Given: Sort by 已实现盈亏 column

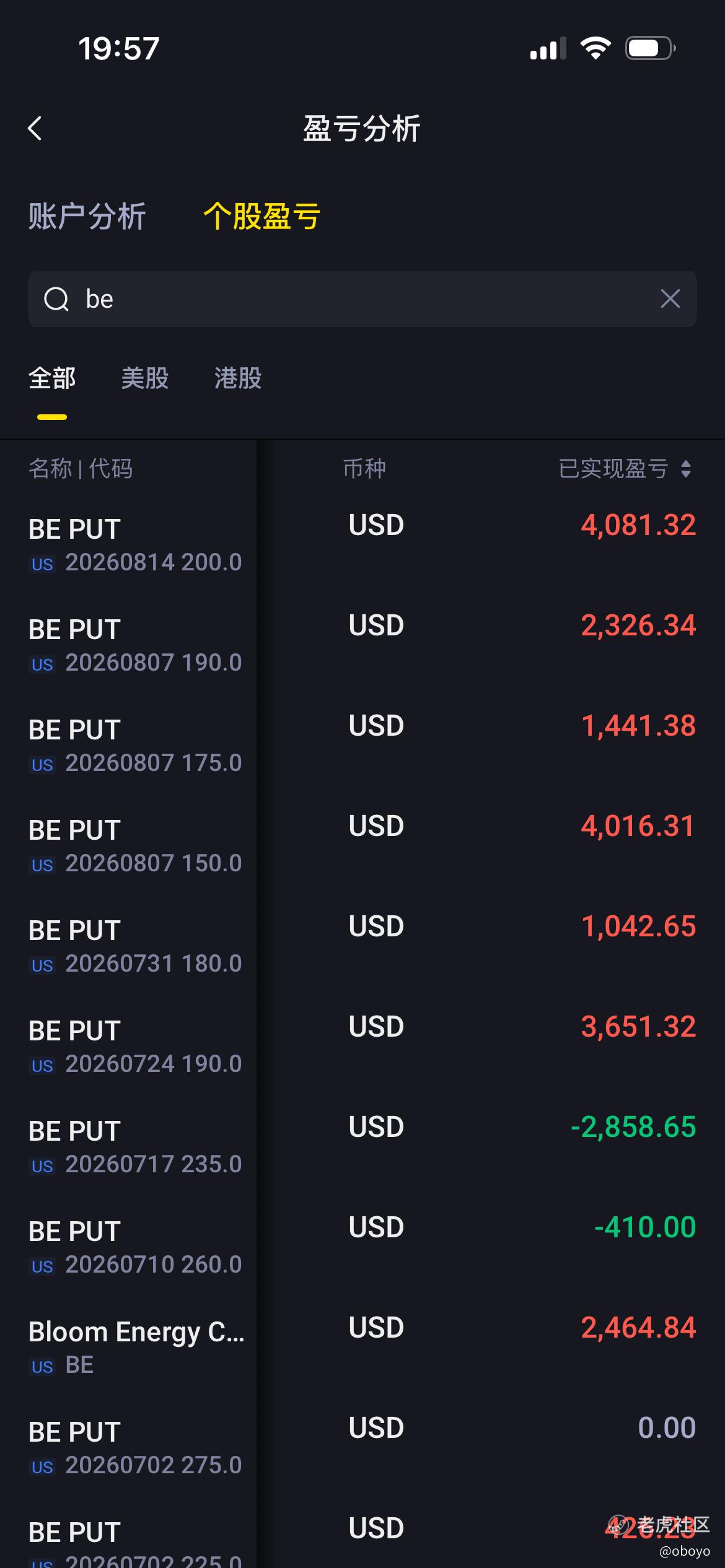Looking at the screenshot, I should coord(625,469).
